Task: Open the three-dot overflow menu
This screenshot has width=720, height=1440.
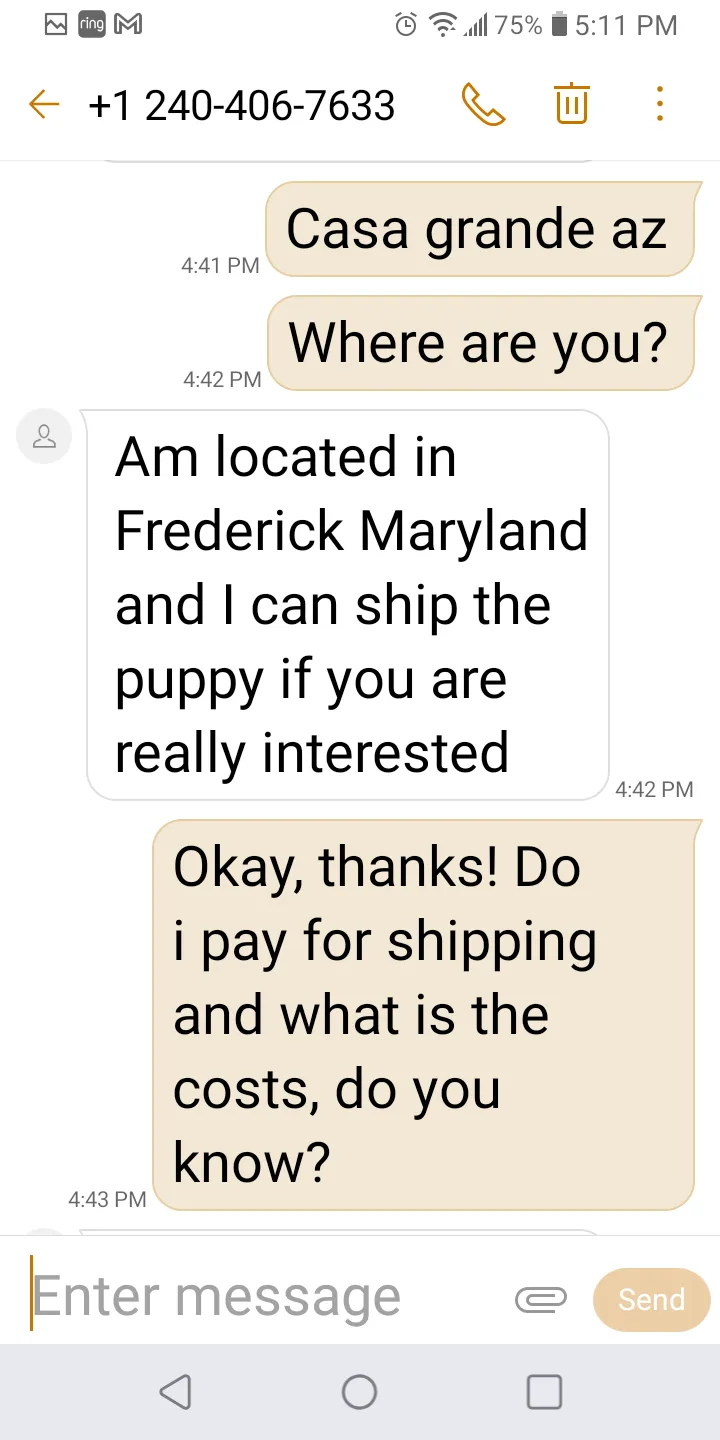Action: [x=659, y=104]
